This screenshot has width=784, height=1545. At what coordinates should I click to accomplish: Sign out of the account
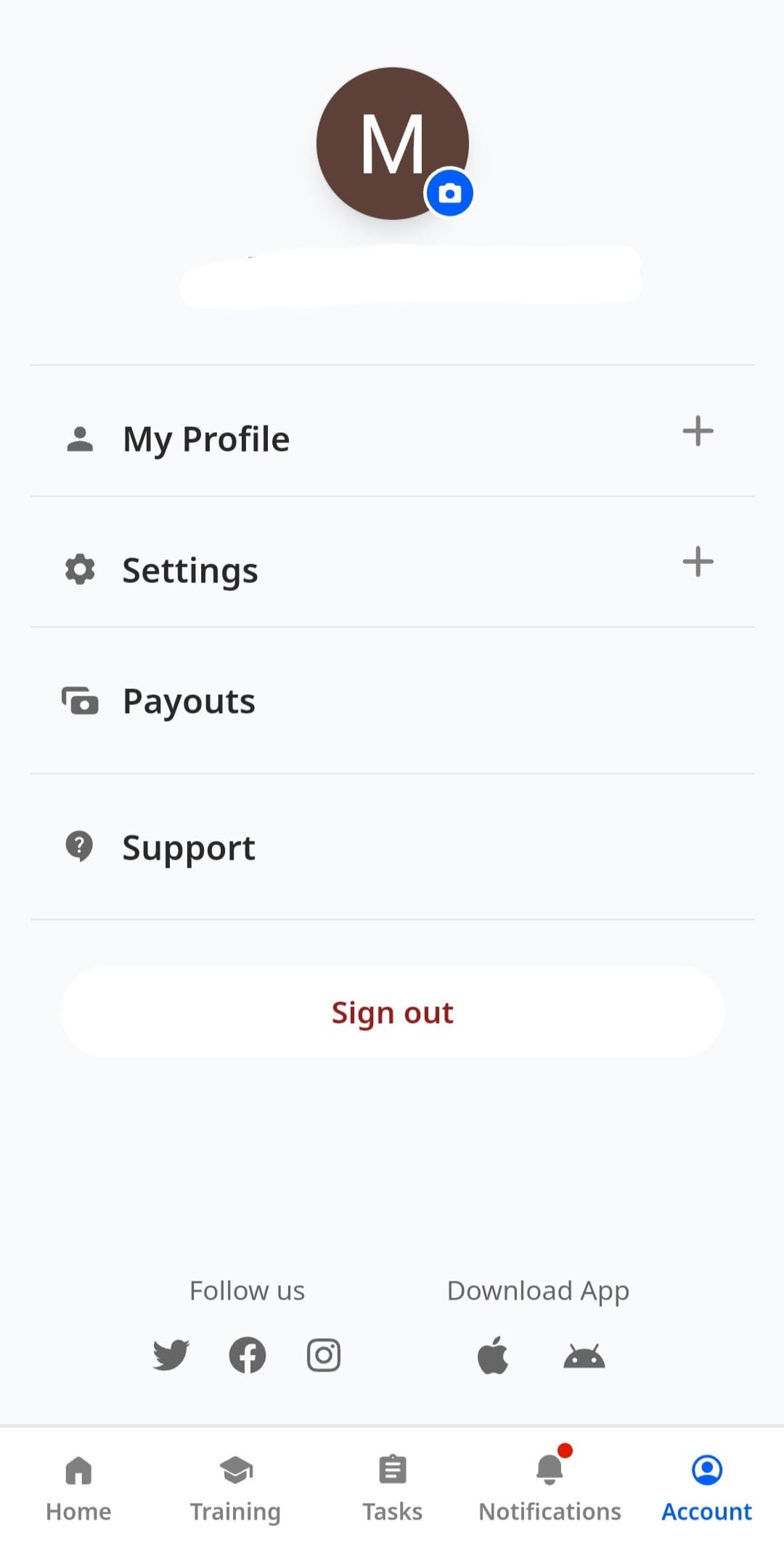(x=393, y=1012)
